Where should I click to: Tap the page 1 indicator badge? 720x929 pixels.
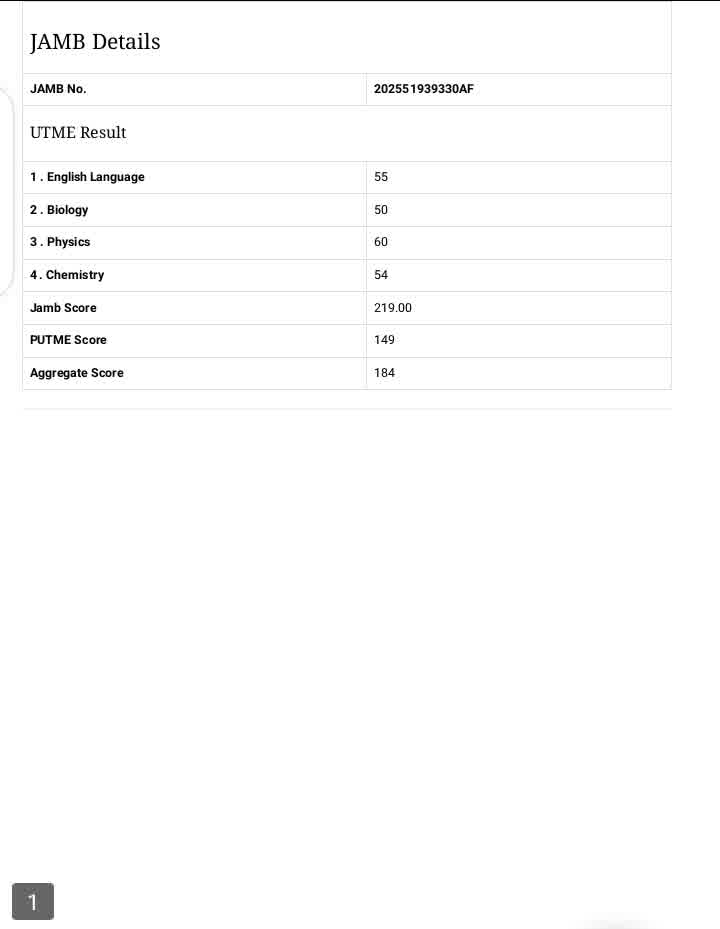33,902
